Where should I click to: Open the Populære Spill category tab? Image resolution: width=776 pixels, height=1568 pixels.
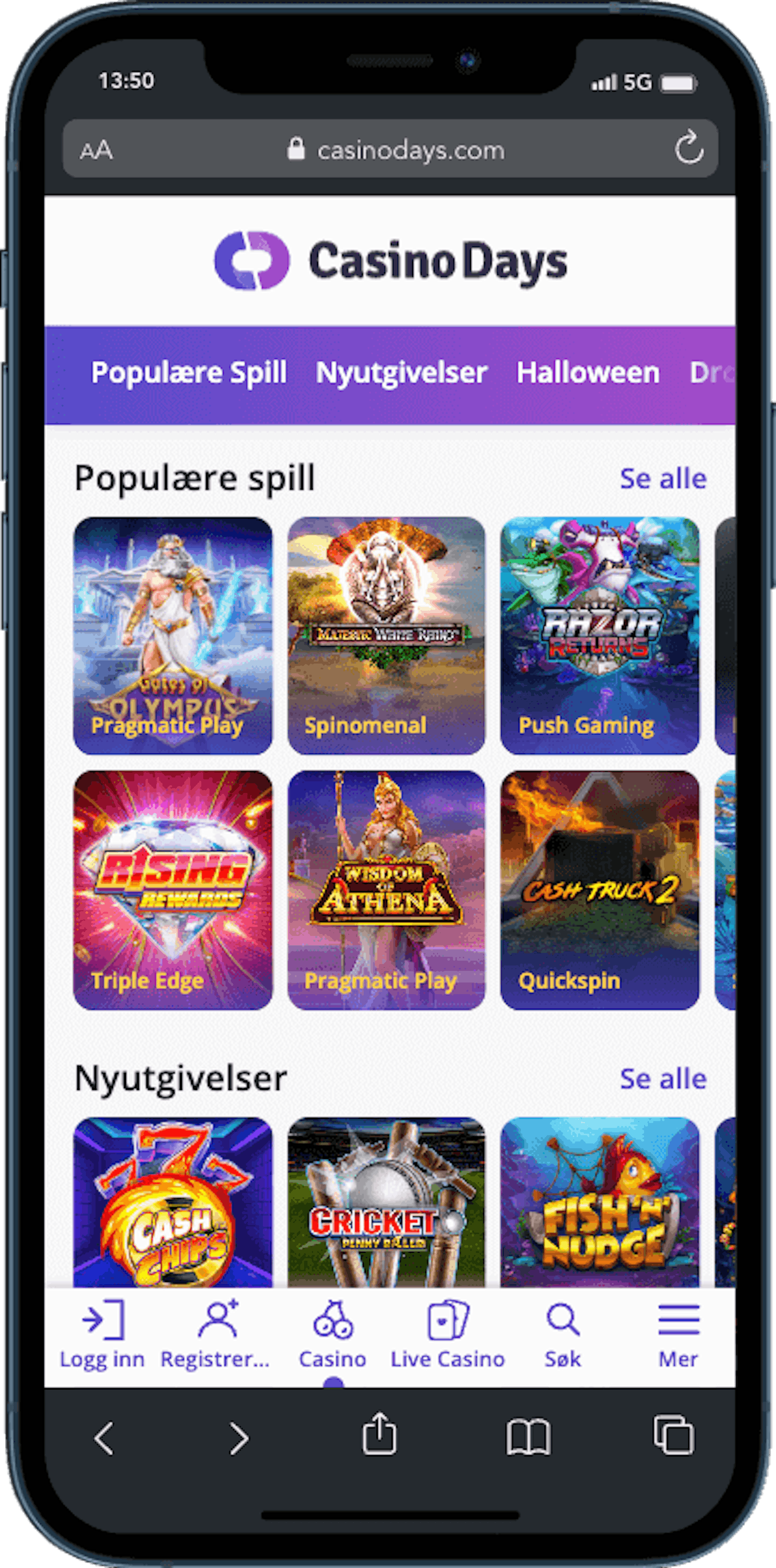(x=189, y=373)
